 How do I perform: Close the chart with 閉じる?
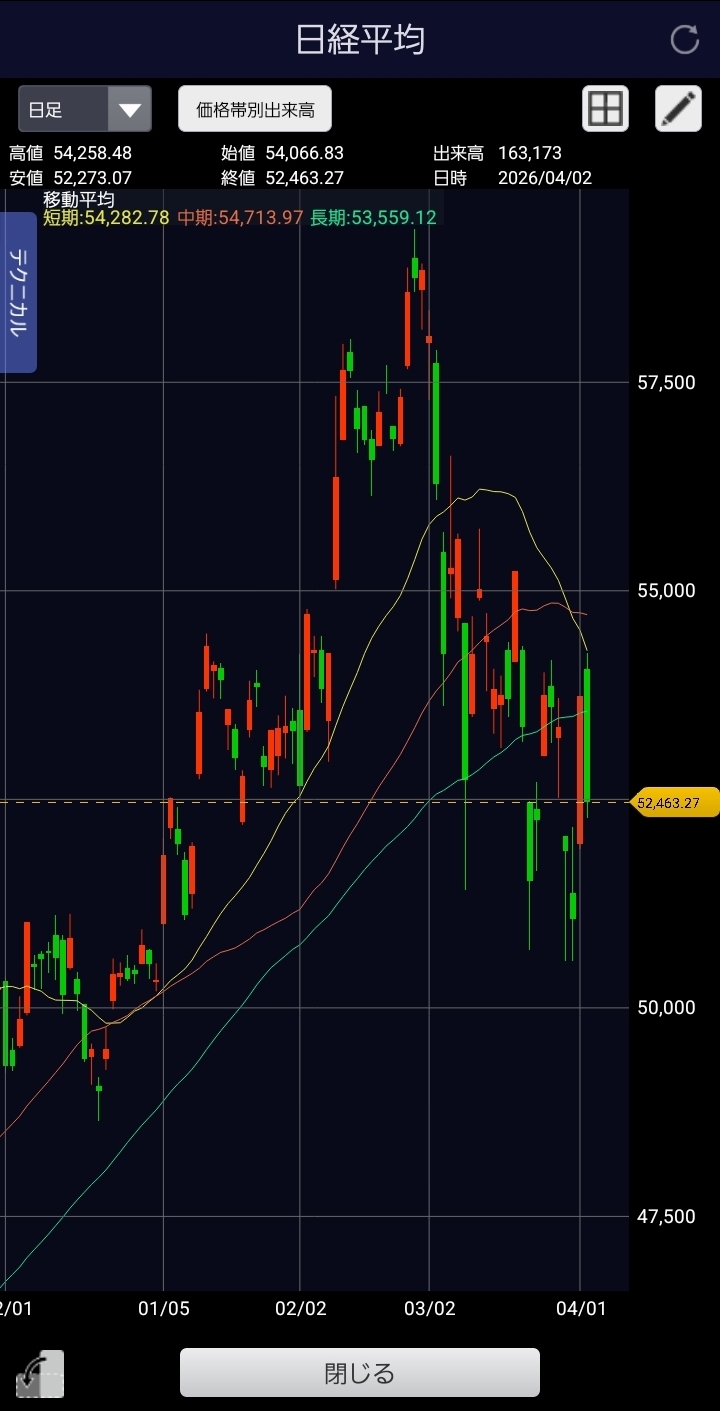pyautogui.click(x=360, y=1372)
